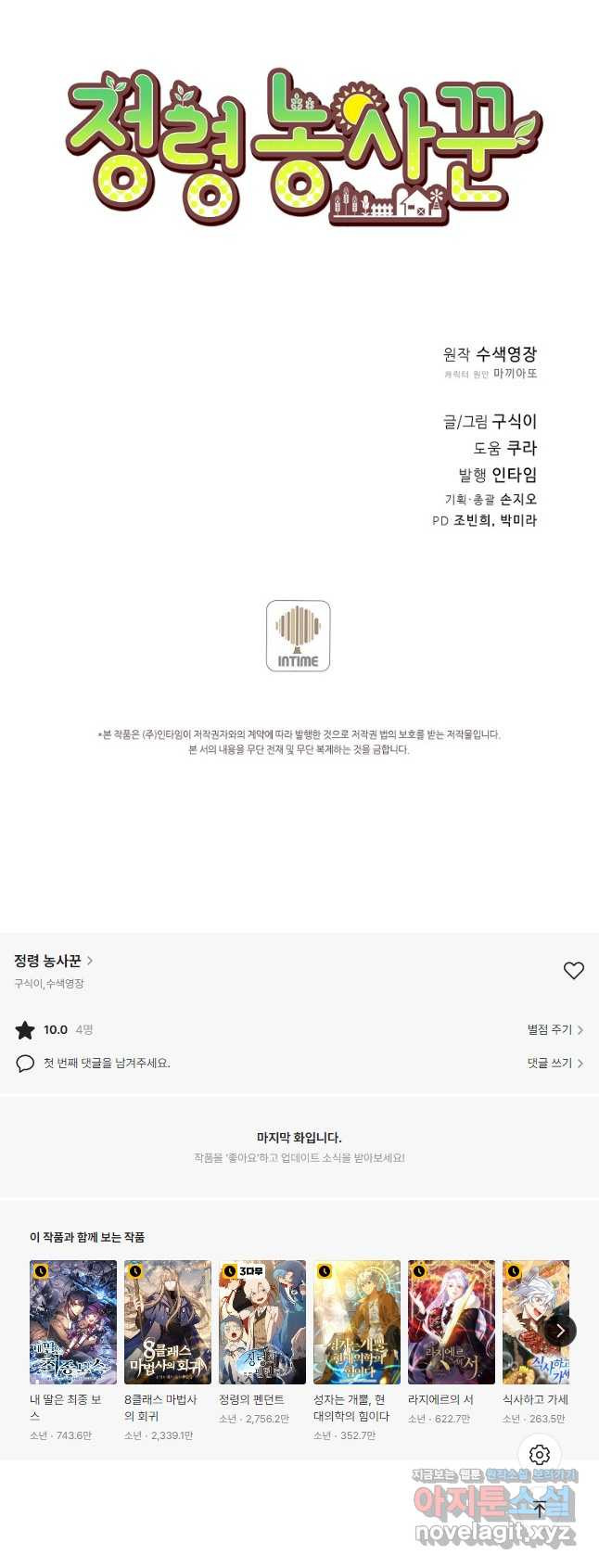Open the 정령 농사꾼 series page

pyautogui.click(x=53, y=961)
